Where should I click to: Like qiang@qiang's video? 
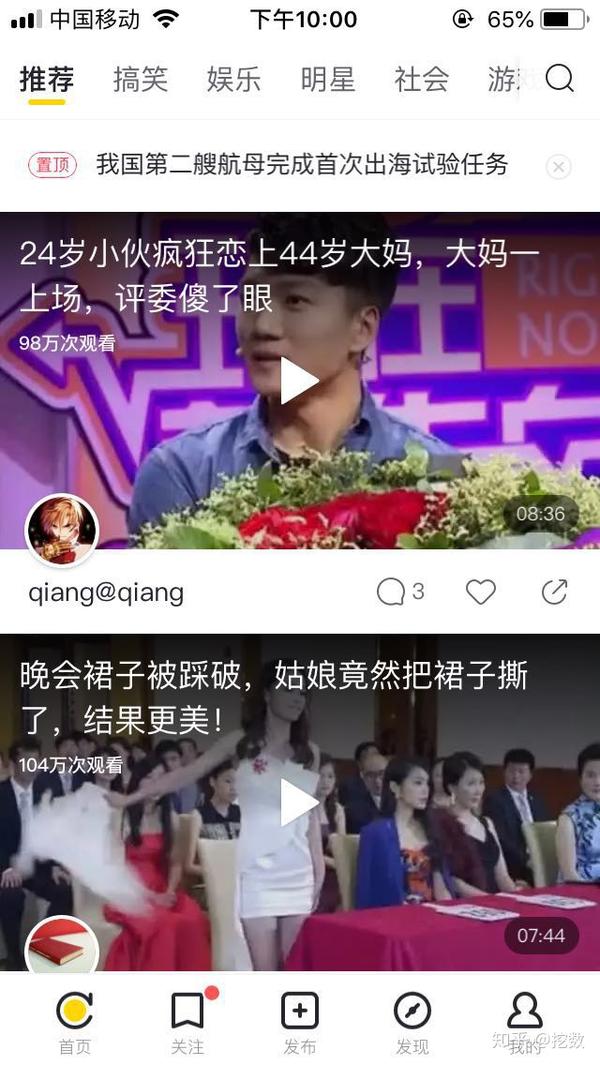480,592
